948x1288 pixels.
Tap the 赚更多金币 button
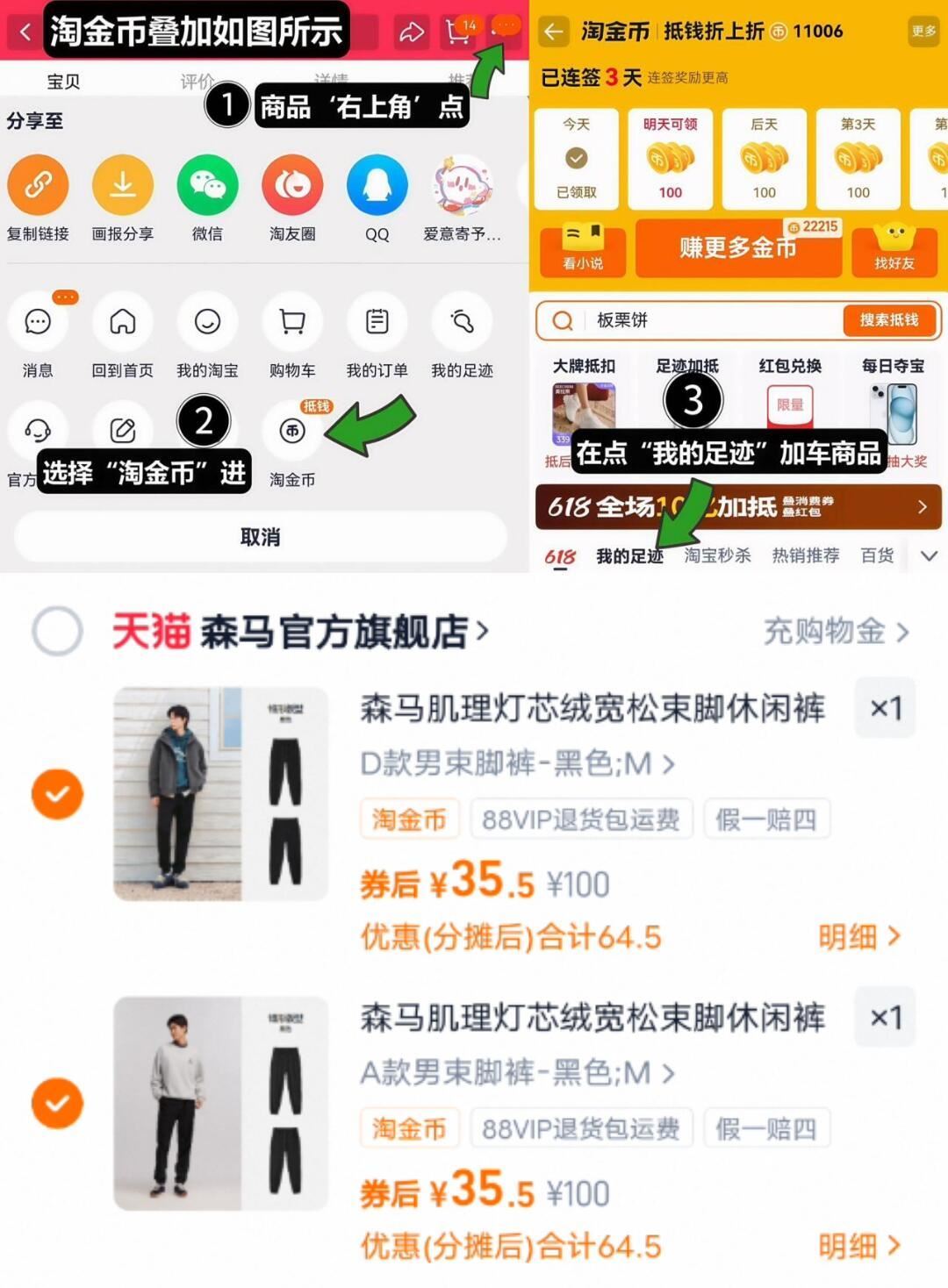tap(737, 248)
